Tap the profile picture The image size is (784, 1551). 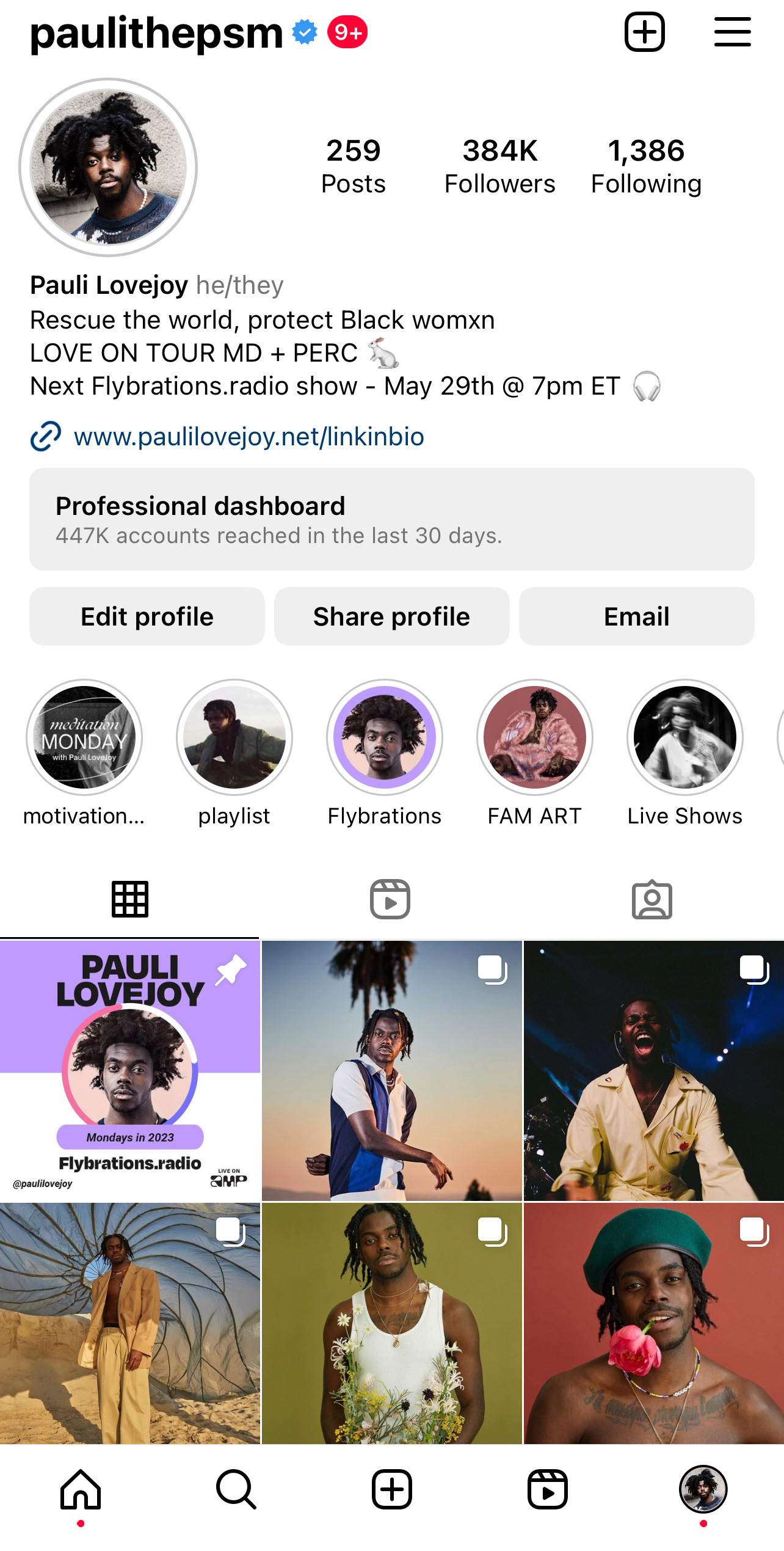click(108, 167)
